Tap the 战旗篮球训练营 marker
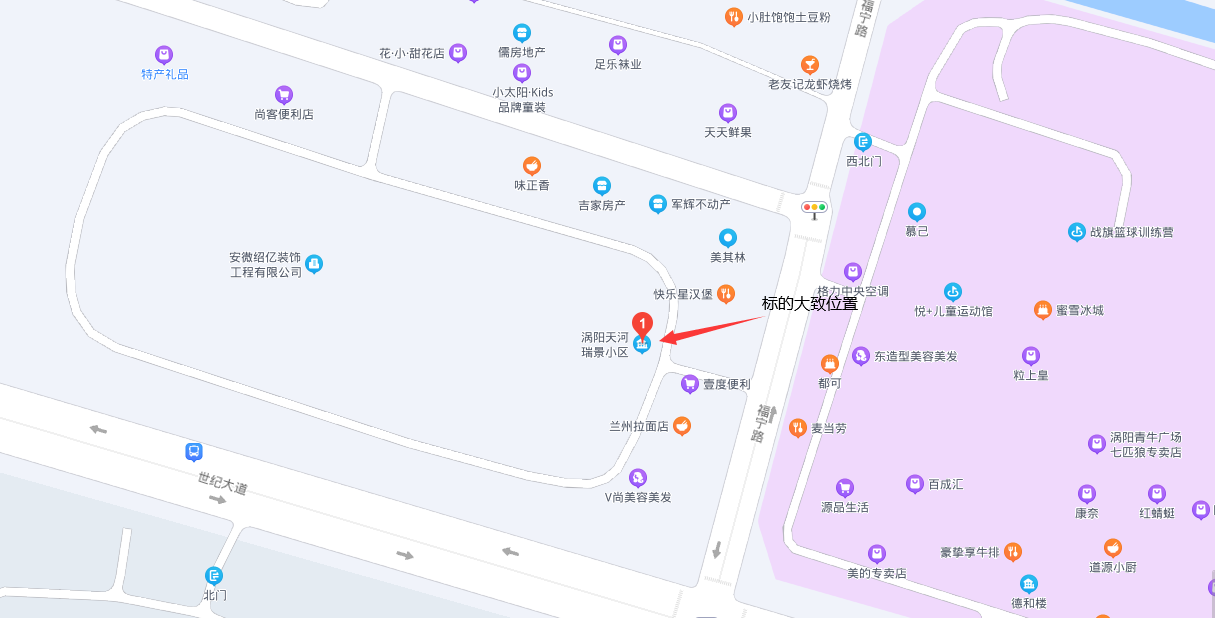 (1076, 232)
